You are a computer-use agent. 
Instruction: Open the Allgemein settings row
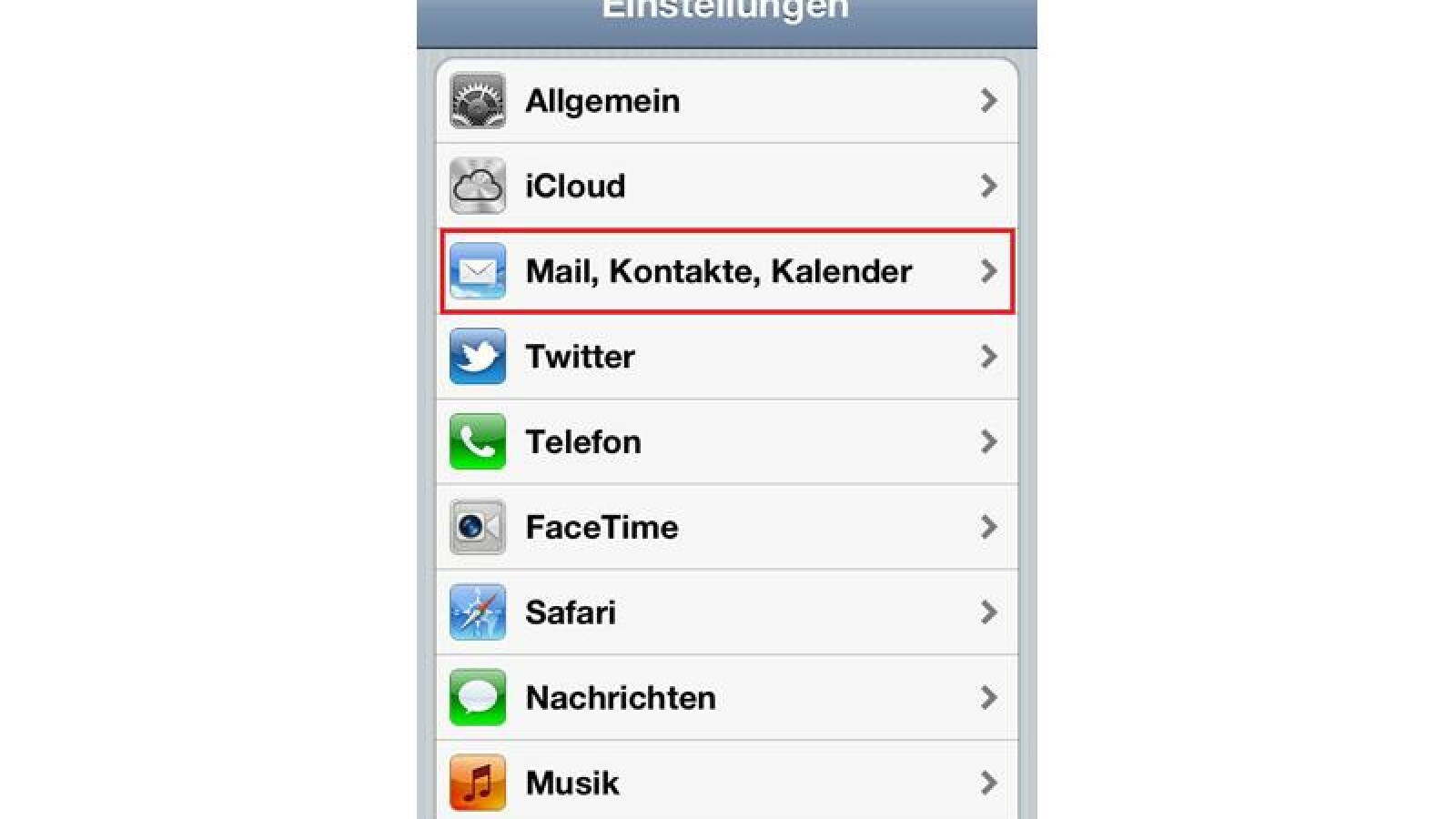point(726,101)
